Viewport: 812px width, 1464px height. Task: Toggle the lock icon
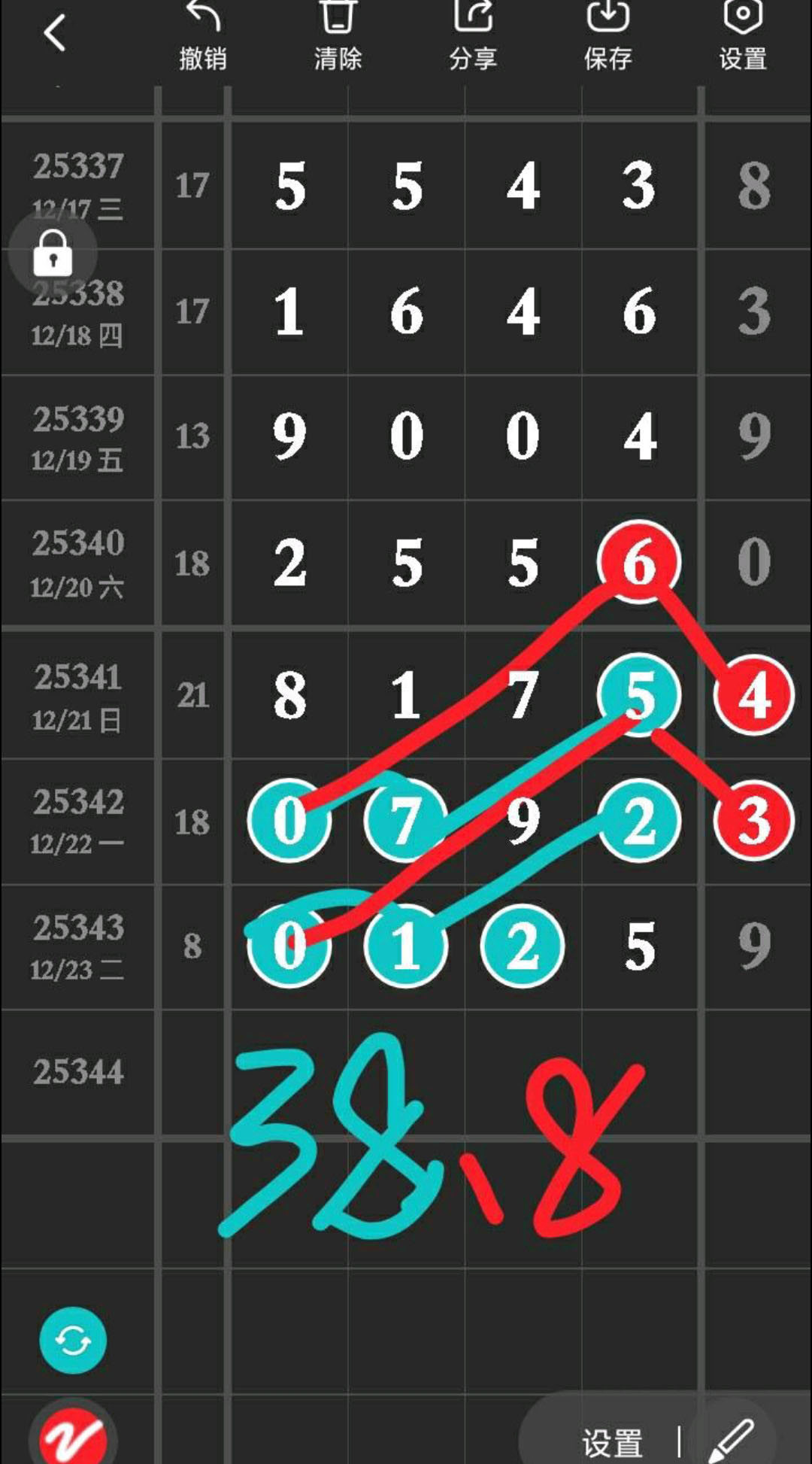coord(53,254)
